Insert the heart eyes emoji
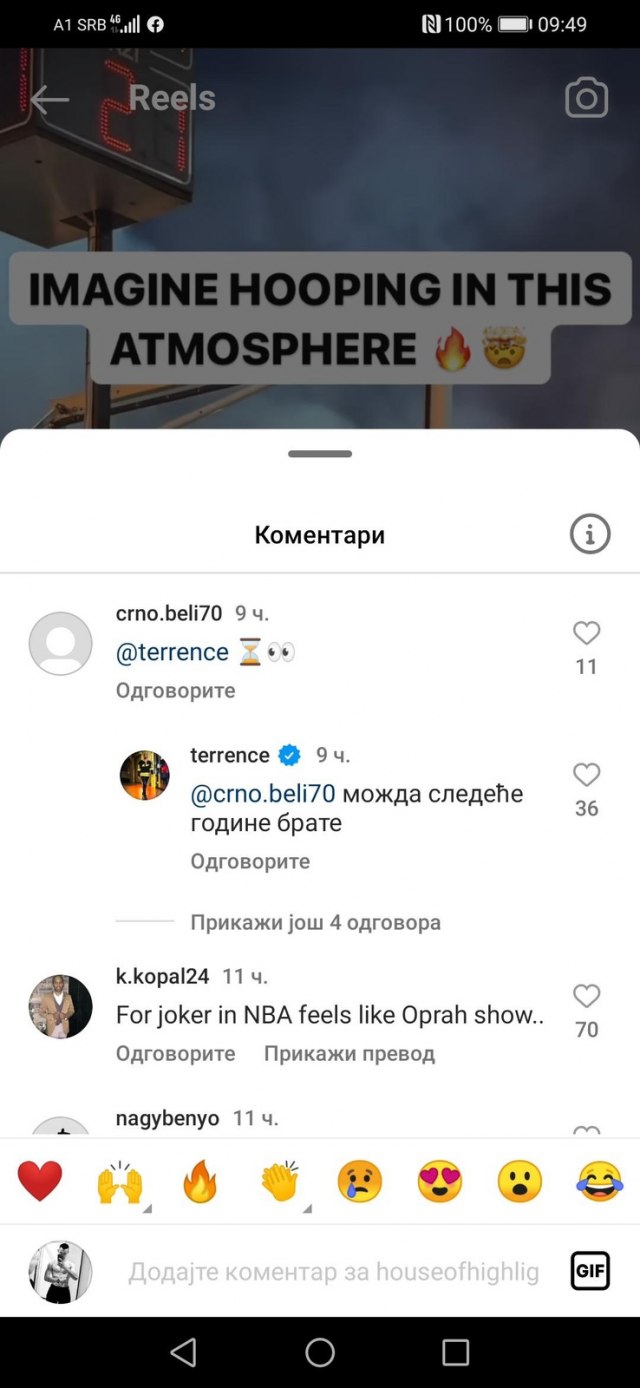 click(x=440, y=1182)
